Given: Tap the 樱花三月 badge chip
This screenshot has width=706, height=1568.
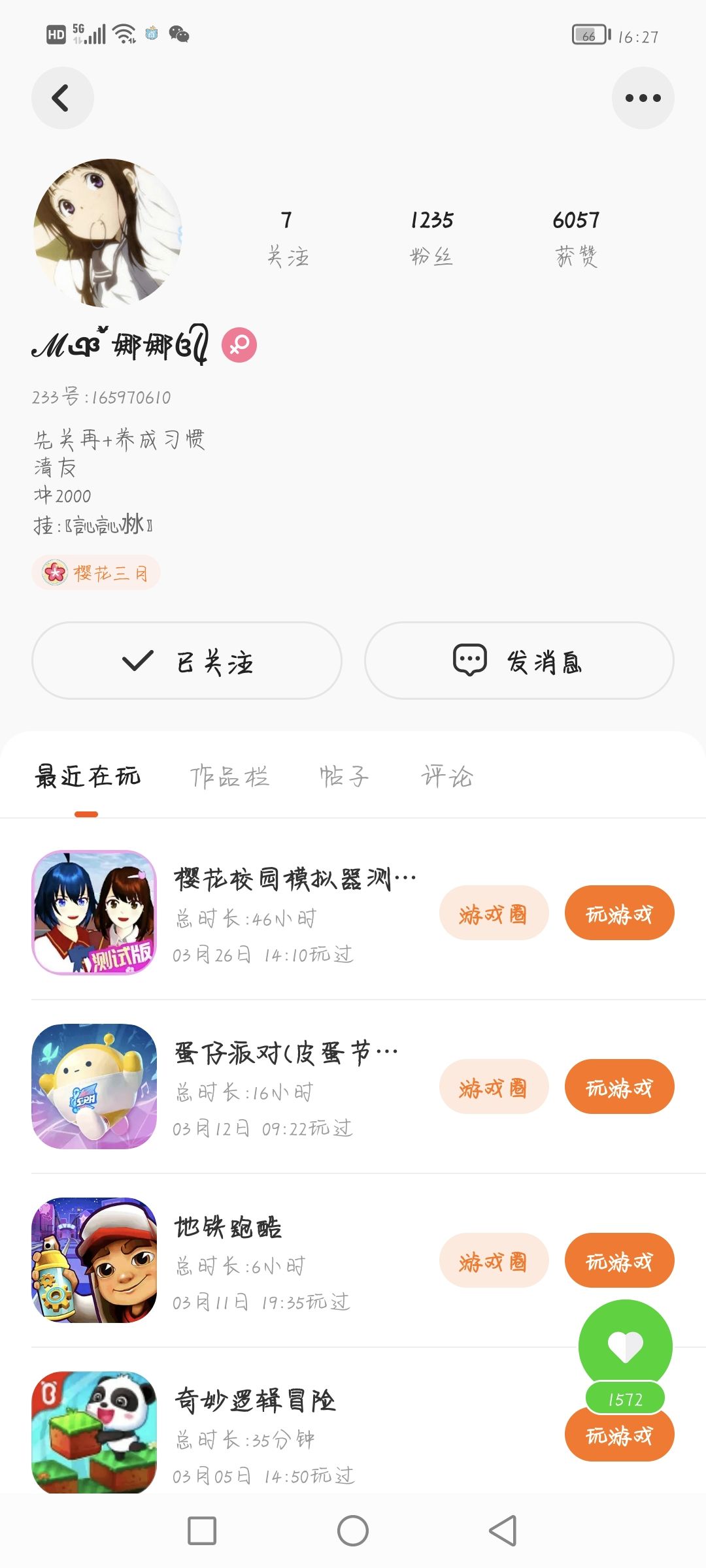Looking at the screenshot, I should pos(96,573).
